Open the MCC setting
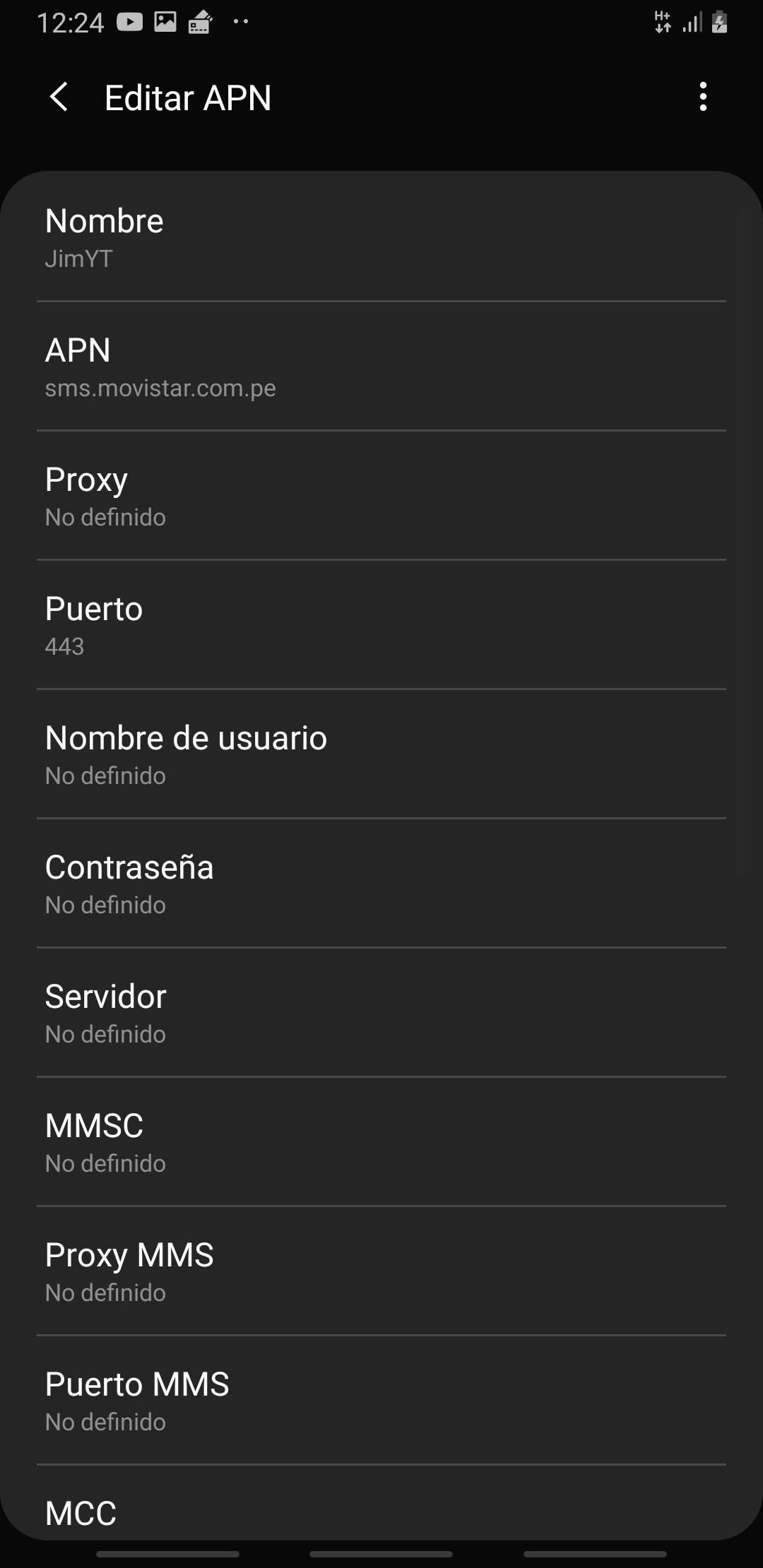Image resolution: width=763 pixels, height=1568 pixels. tap(381, 1503)
